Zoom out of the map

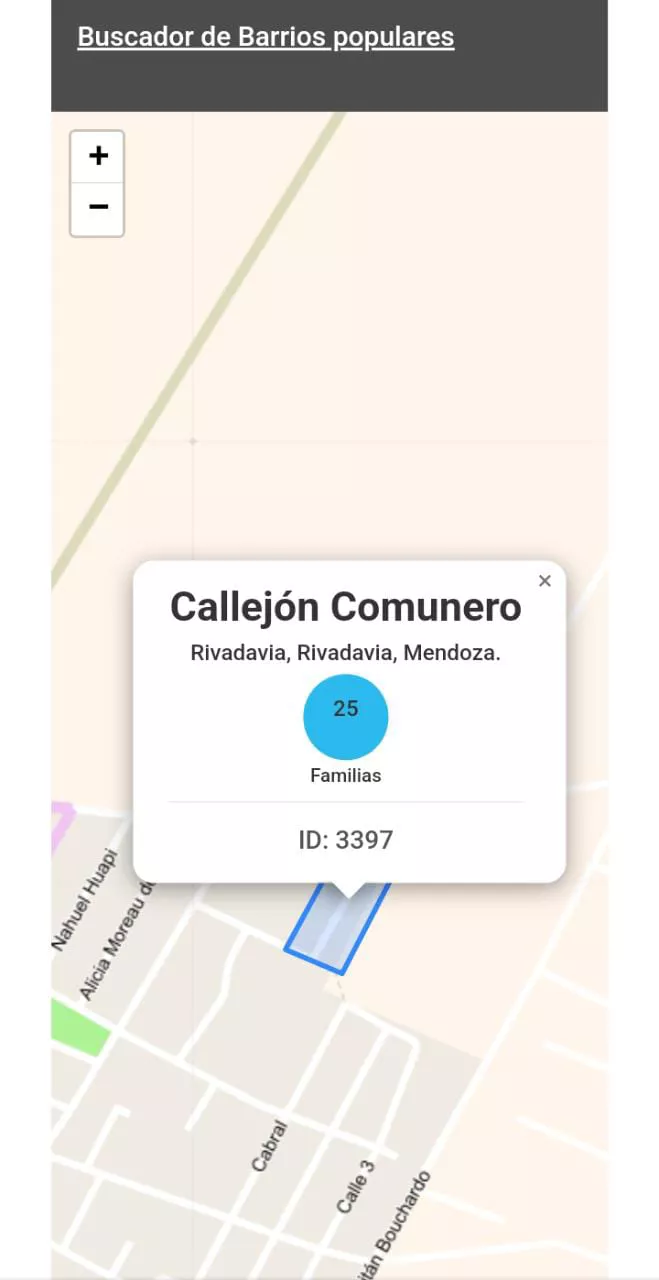[x=98, y=208]
